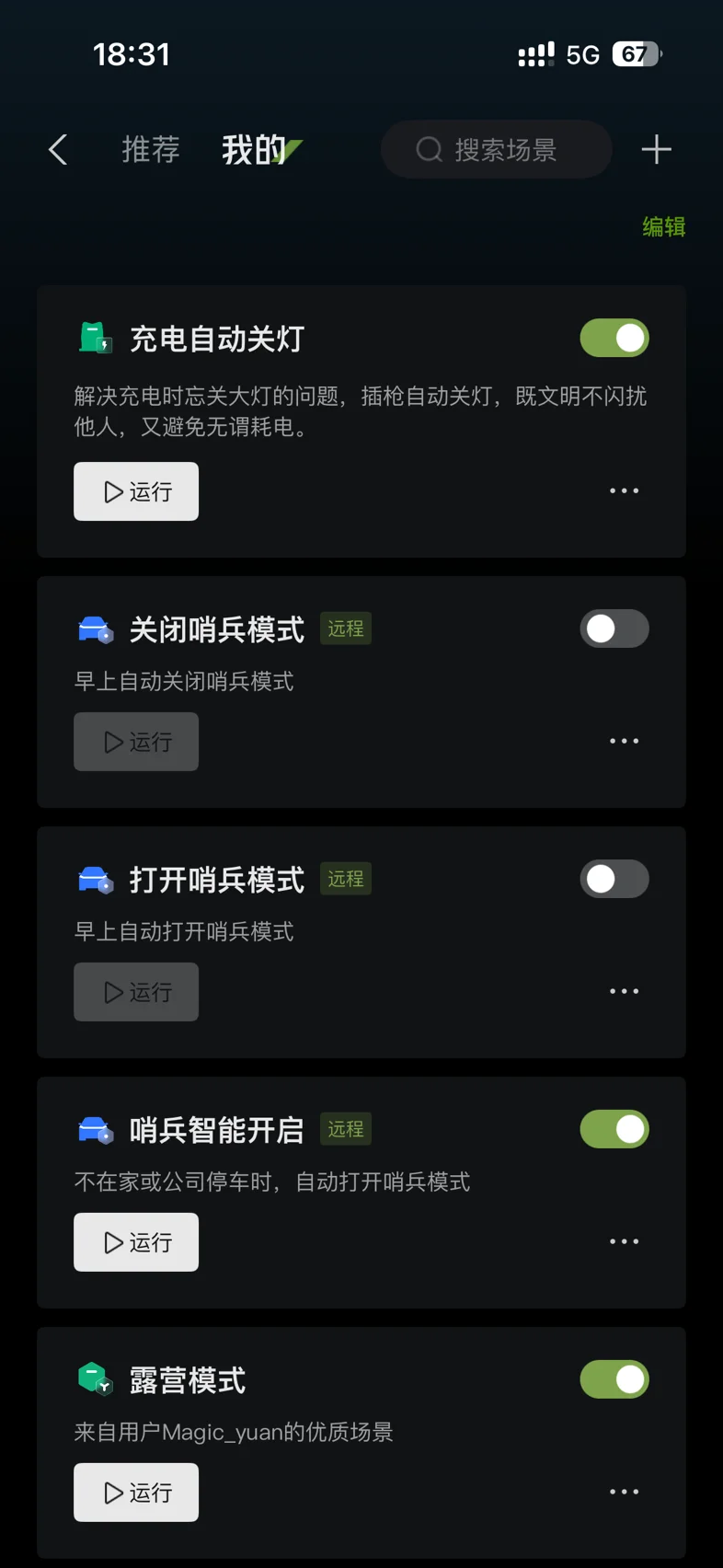Open more options for 哨兵智能开启
This screenshot has height=1568, width=723.
point(624,1241)
